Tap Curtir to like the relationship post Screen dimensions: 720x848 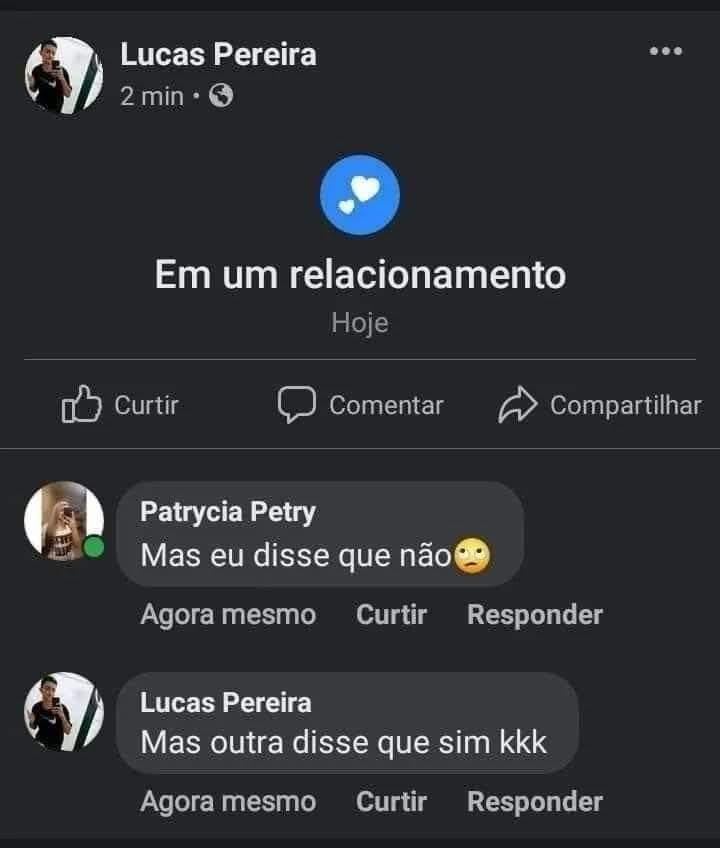pos(121,405)
